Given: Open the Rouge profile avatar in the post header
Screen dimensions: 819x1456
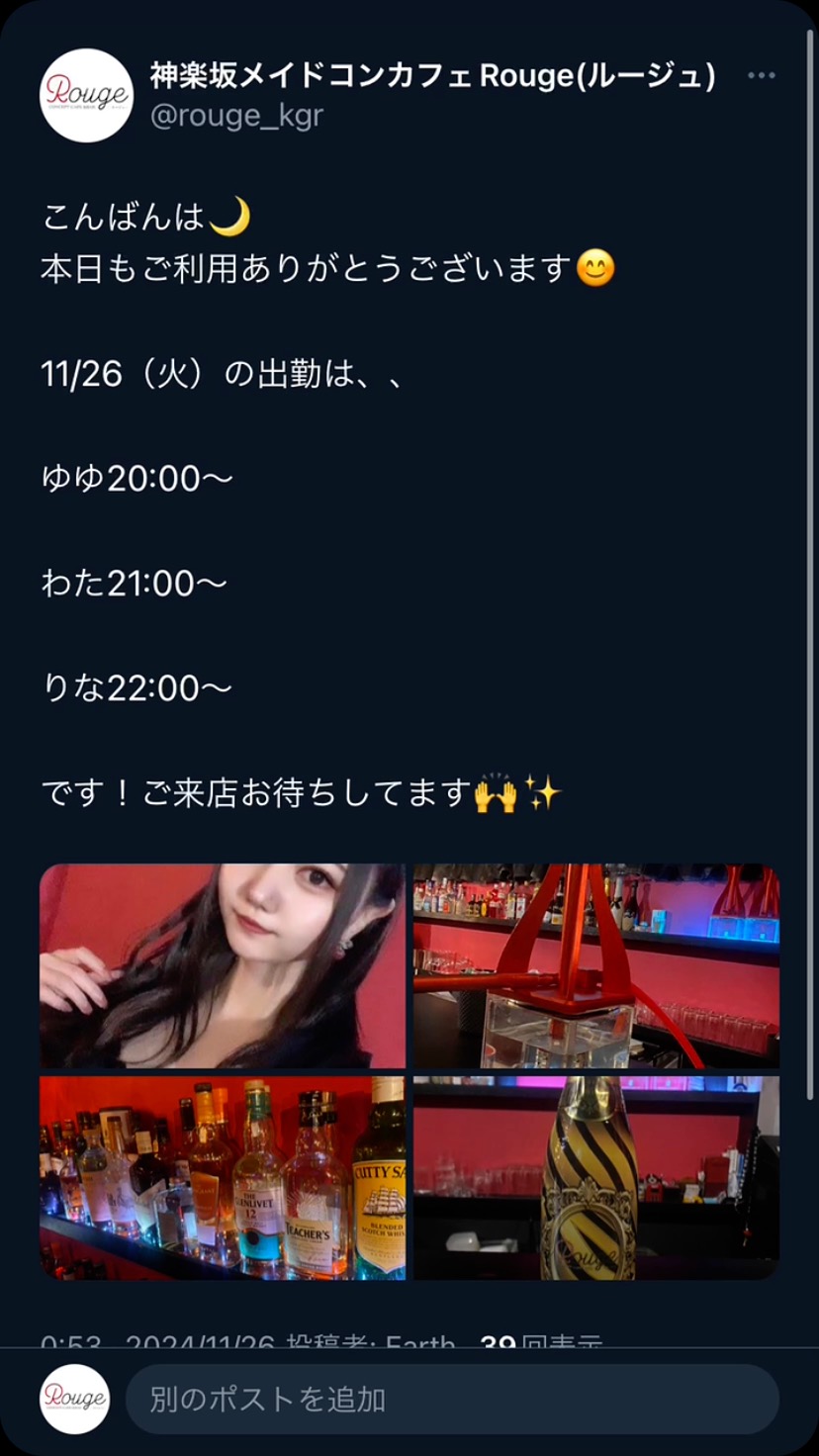Looking at the screenshot, I should tap(86, 95).
